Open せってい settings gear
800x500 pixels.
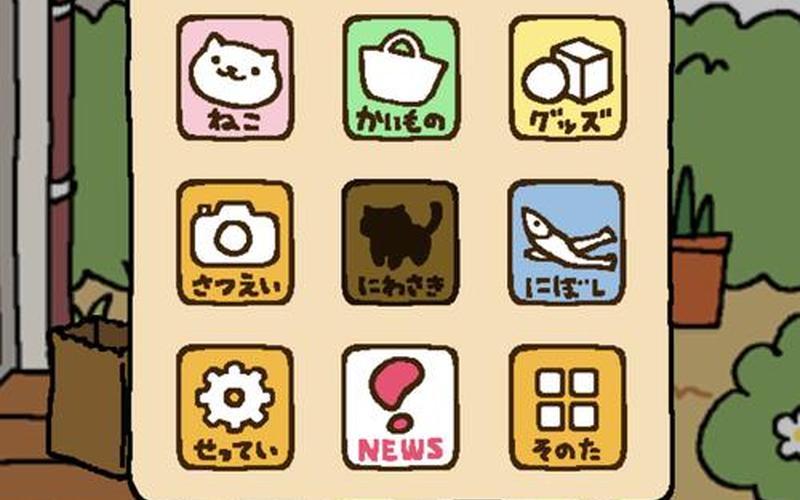coord(235,407)
